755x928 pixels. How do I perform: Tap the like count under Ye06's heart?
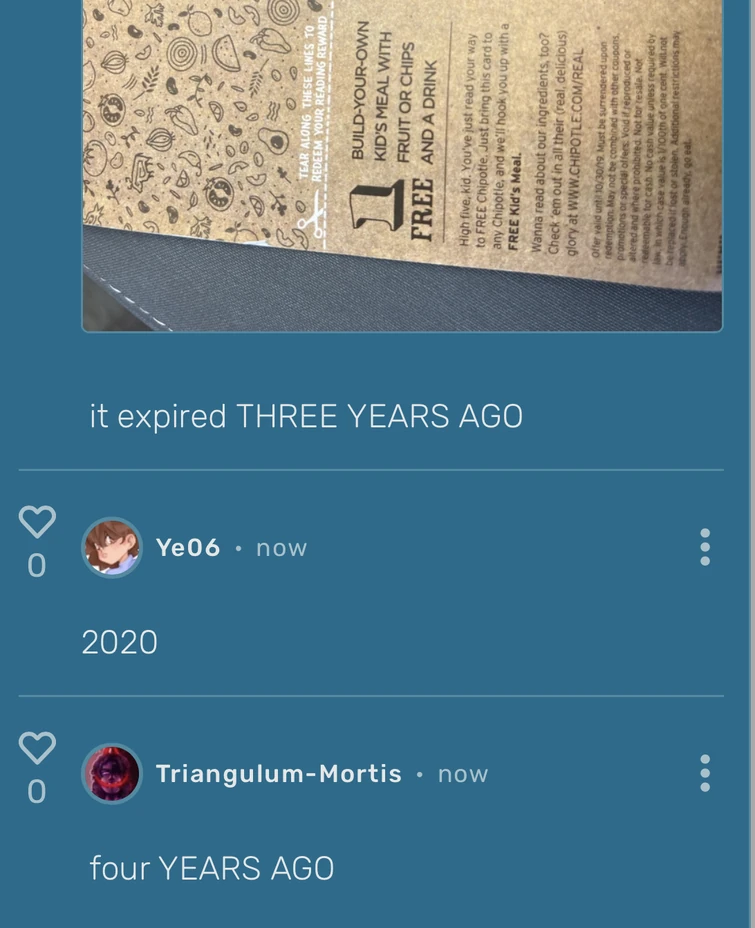coord(38,565)
